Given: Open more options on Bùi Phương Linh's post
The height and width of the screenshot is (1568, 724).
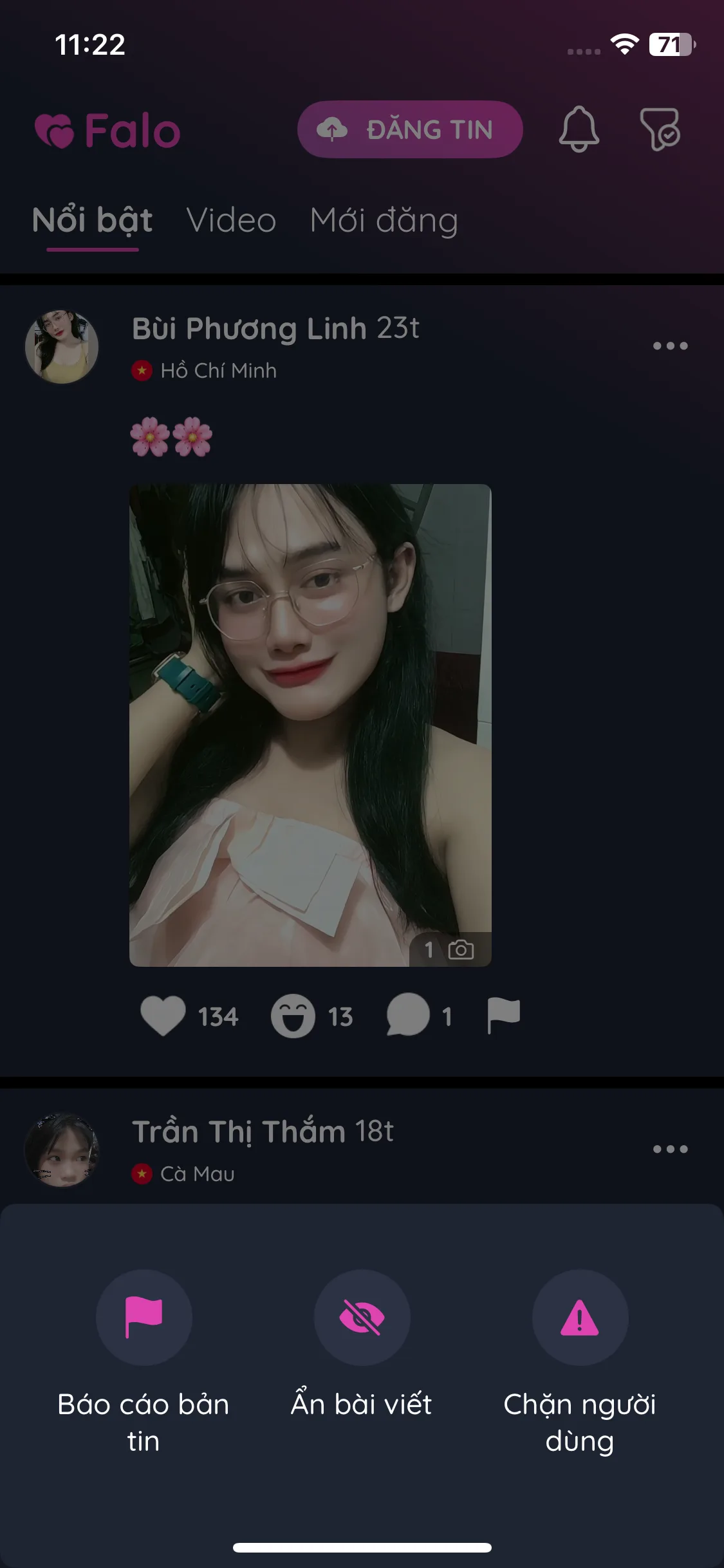Looking at the screenshot, I should tap(670, 346).
